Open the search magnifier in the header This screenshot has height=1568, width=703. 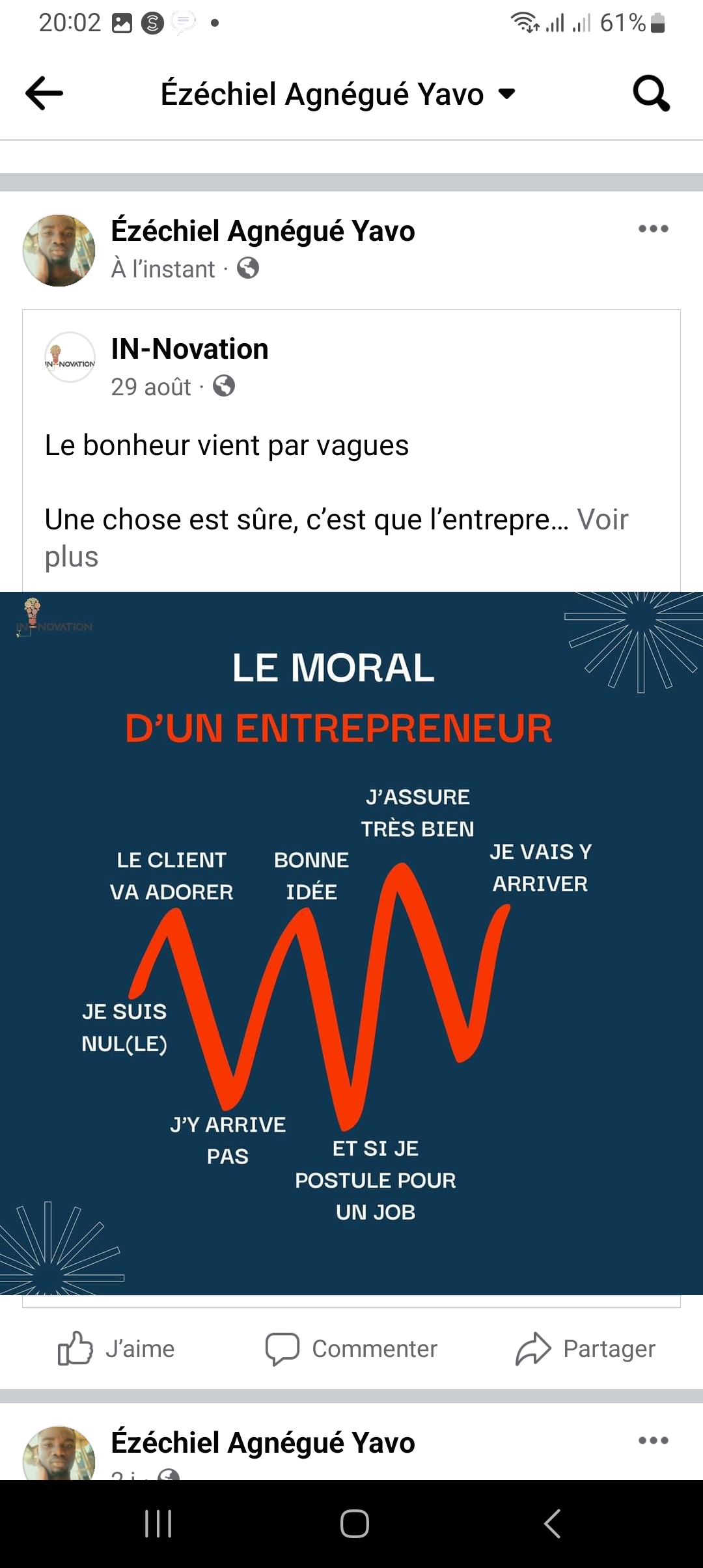pyautogui.click(x=651, y=94)
